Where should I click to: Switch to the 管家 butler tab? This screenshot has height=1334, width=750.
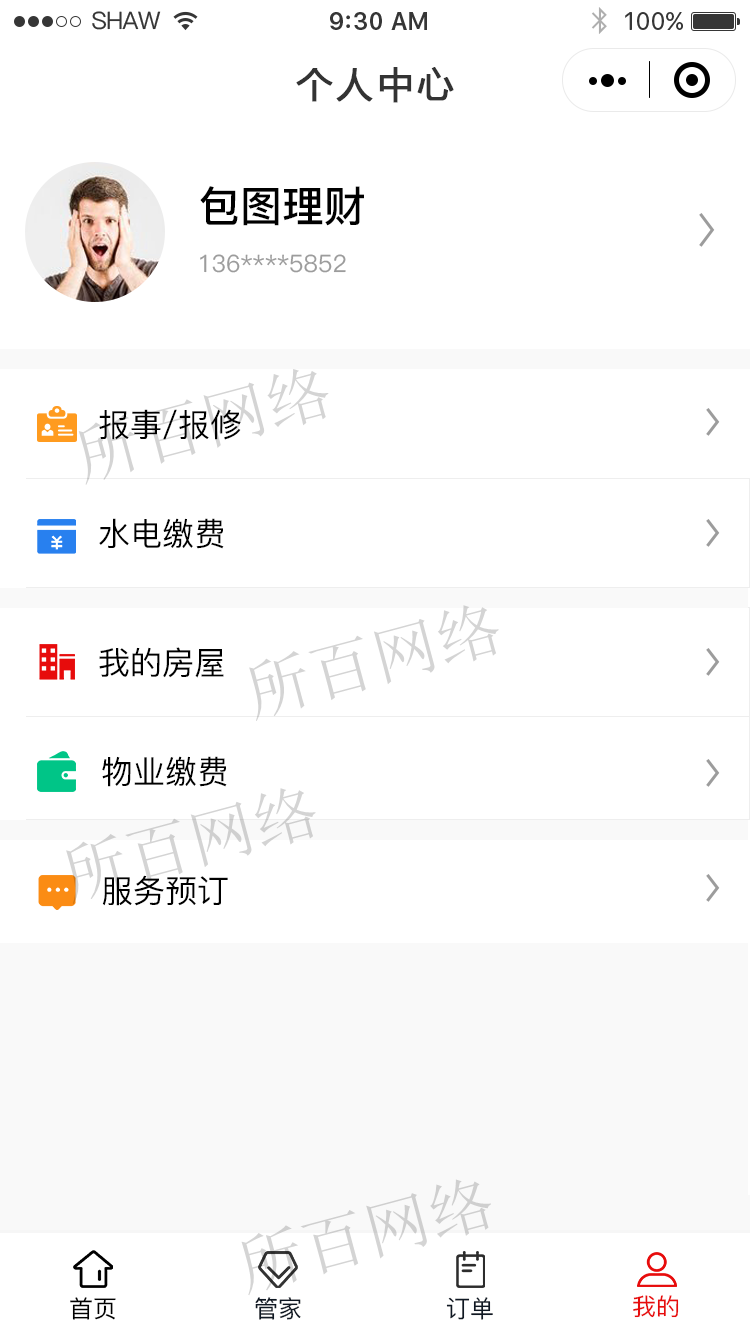coord(278,1285)
